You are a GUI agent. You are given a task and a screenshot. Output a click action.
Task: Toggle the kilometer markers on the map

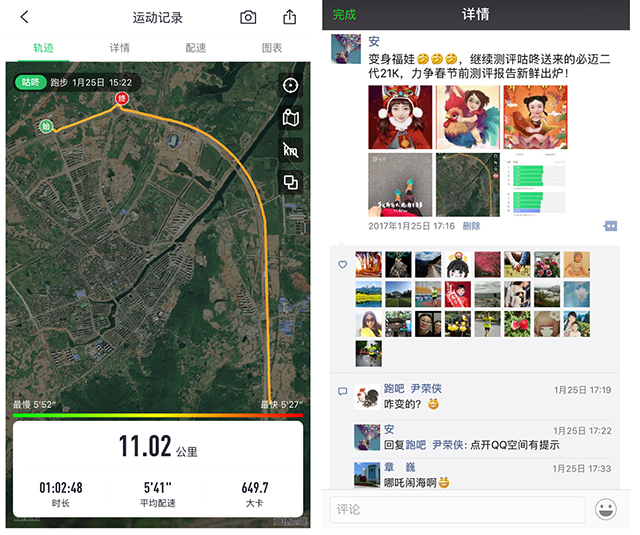(x=290, y=150)
